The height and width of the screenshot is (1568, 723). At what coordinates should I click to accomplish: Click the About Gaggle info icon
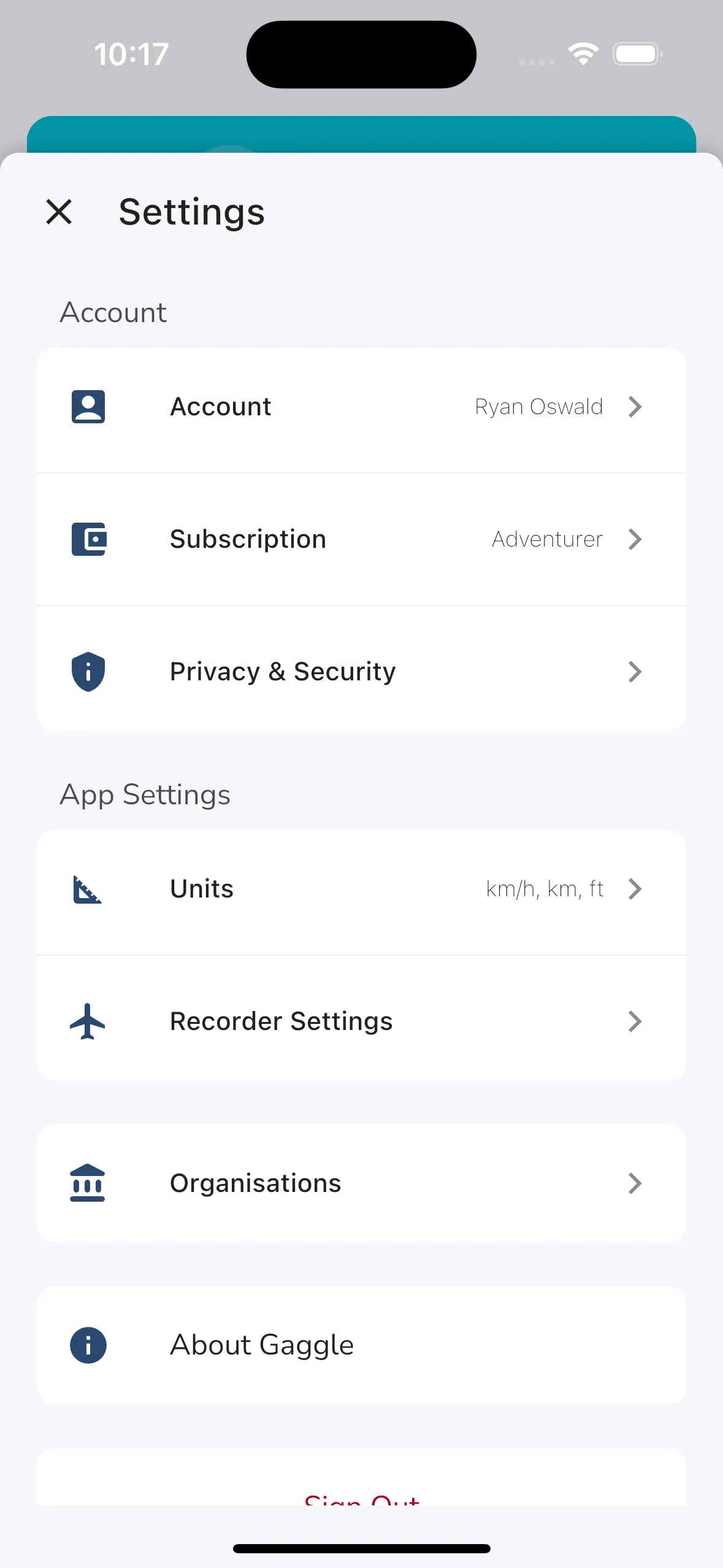pos(88,1344)
